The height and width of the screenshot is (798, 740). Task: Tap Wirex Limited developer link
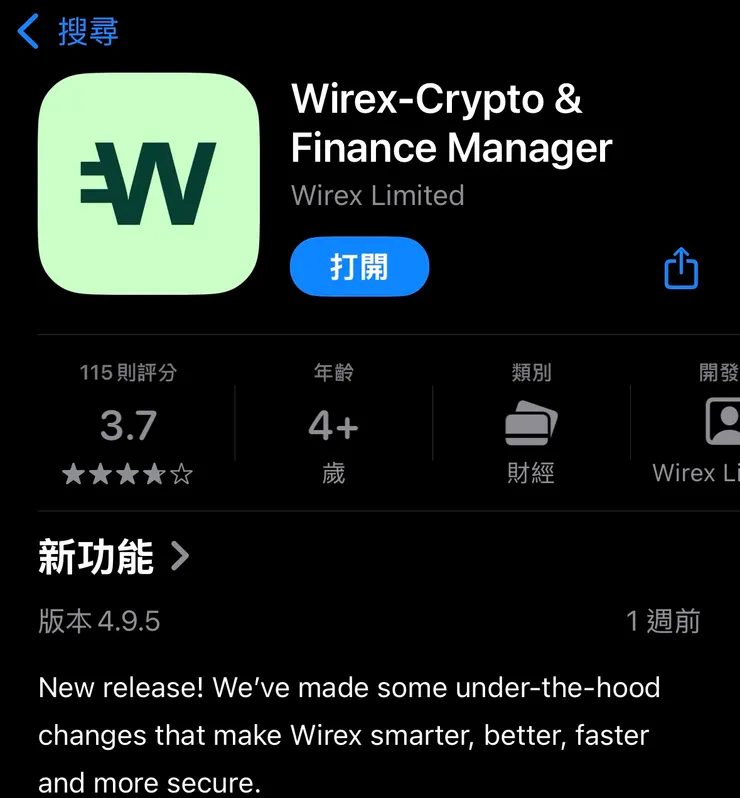click(x=376, y=196)
